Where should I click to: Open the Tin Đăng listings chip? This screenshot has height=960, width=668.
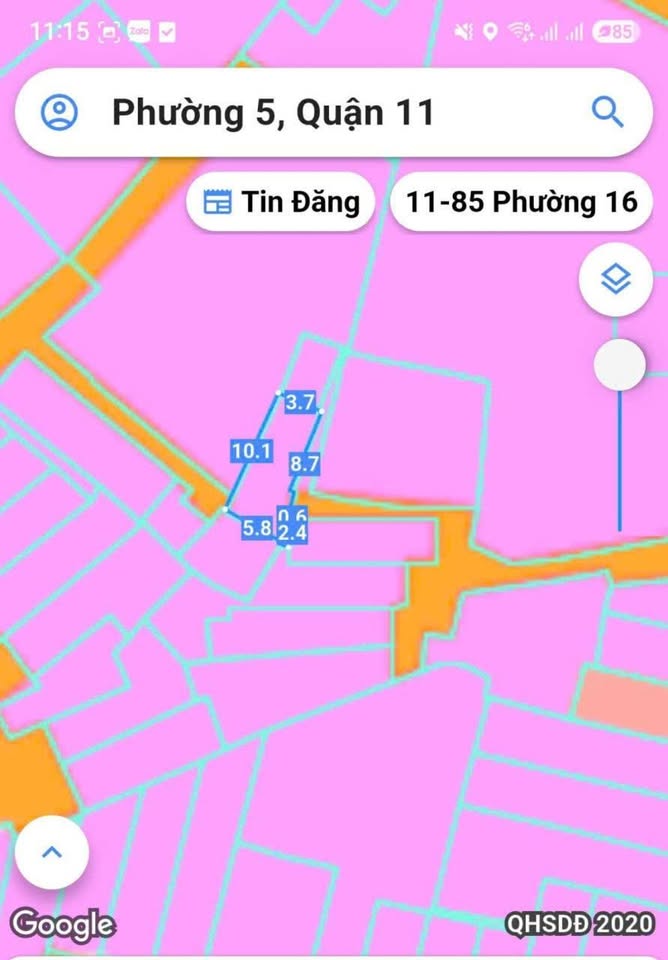(x=281, y=202)
